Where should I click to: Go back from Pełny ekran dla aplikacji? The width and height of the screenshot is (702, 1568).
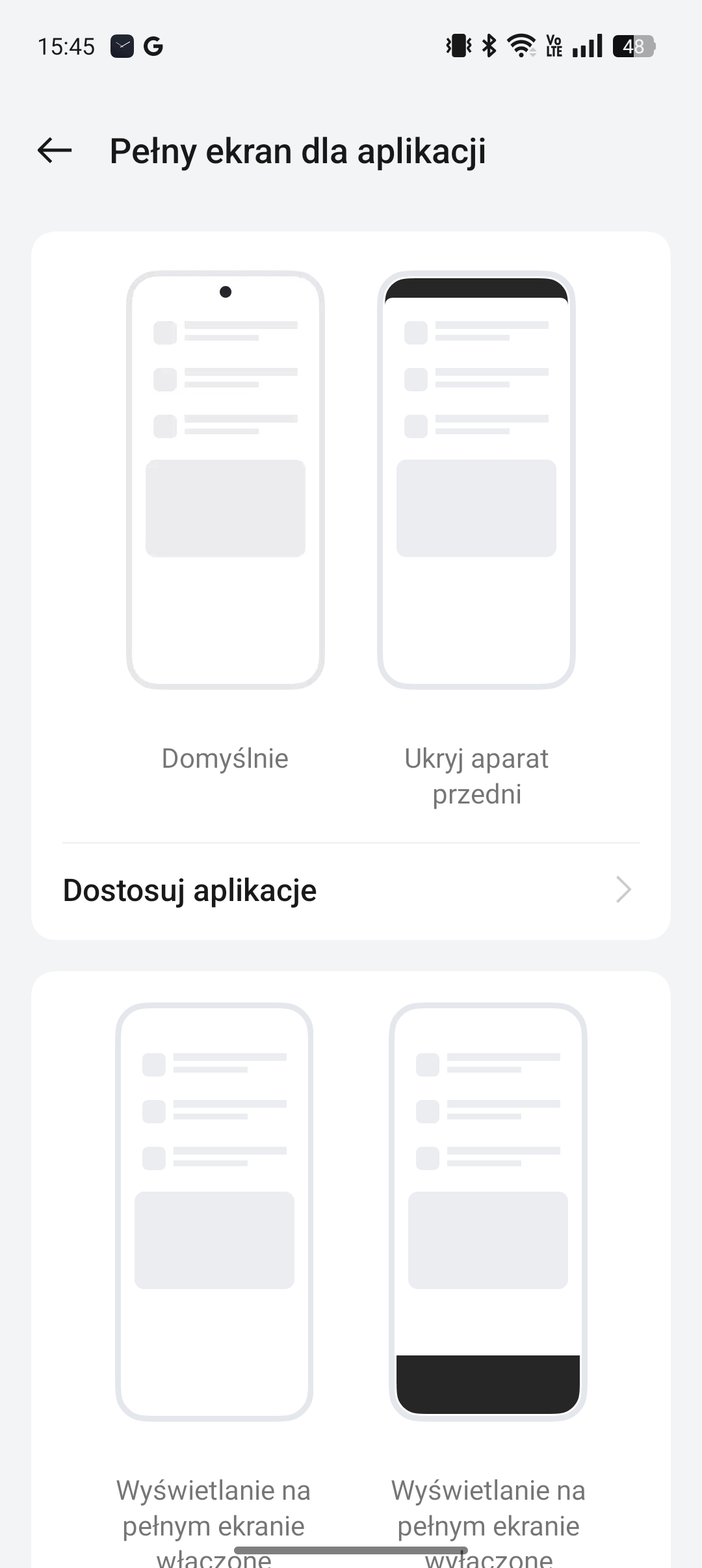coord(55,151)
